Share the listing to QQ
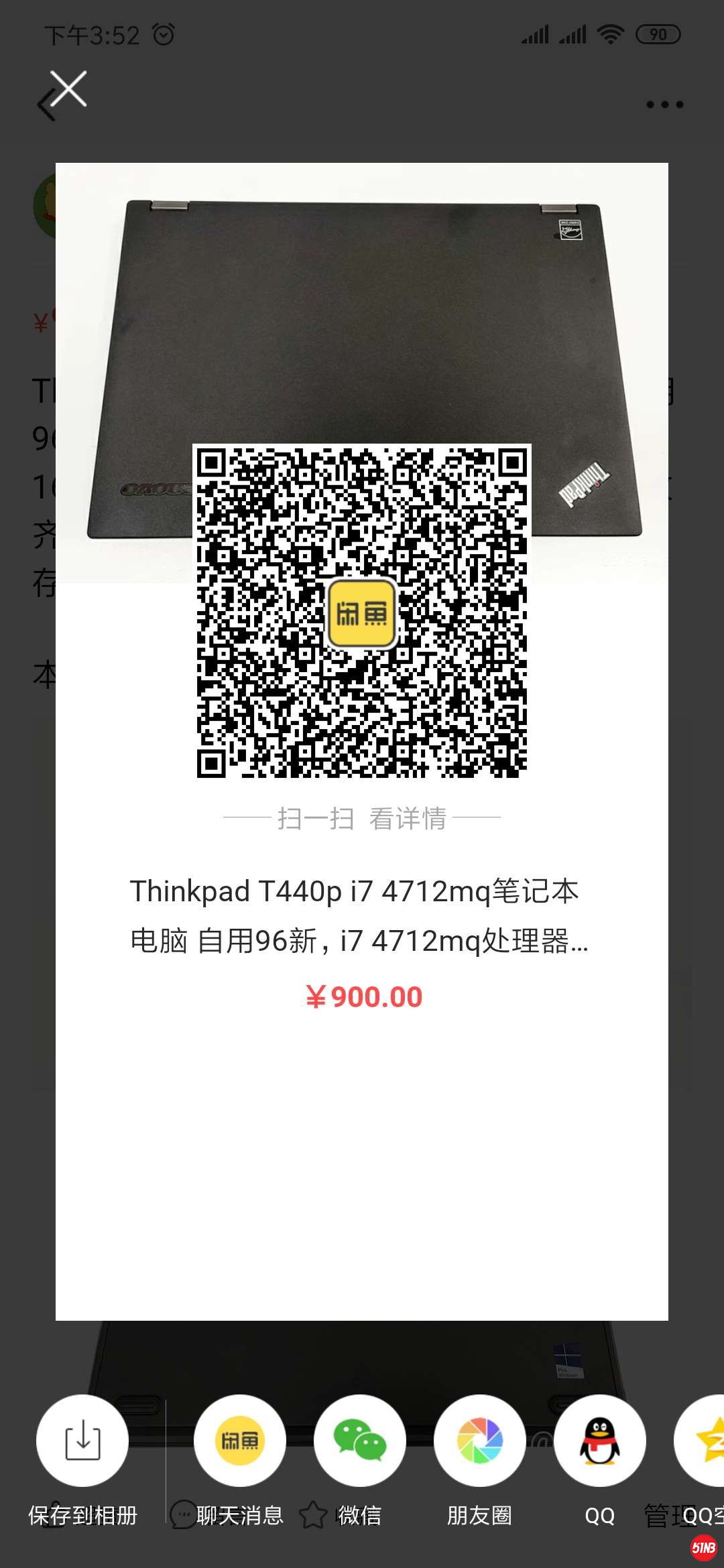The image size is (724, 1568). tap(600, 1441)
